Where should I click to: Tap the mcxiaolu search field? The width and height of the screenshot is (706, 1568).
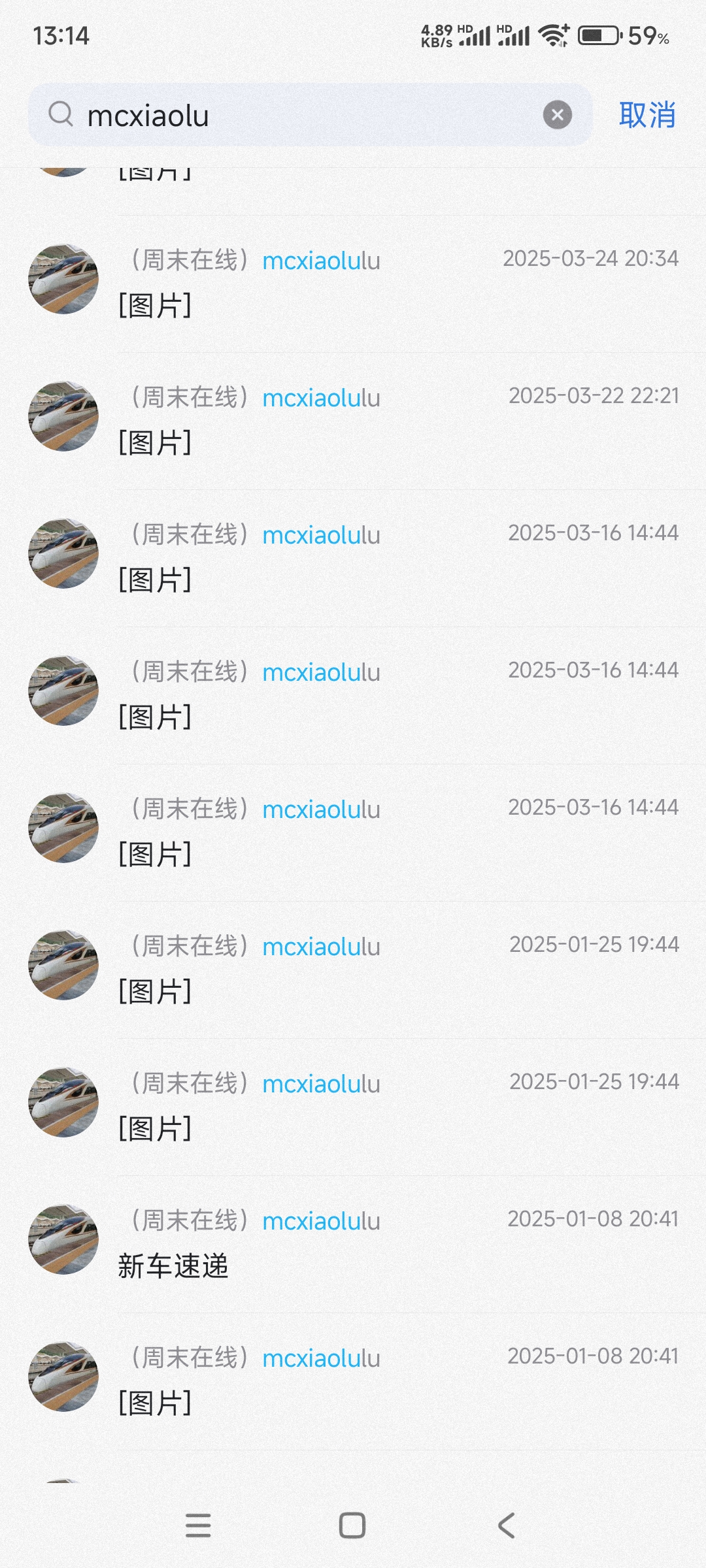(x=307, y=116)
